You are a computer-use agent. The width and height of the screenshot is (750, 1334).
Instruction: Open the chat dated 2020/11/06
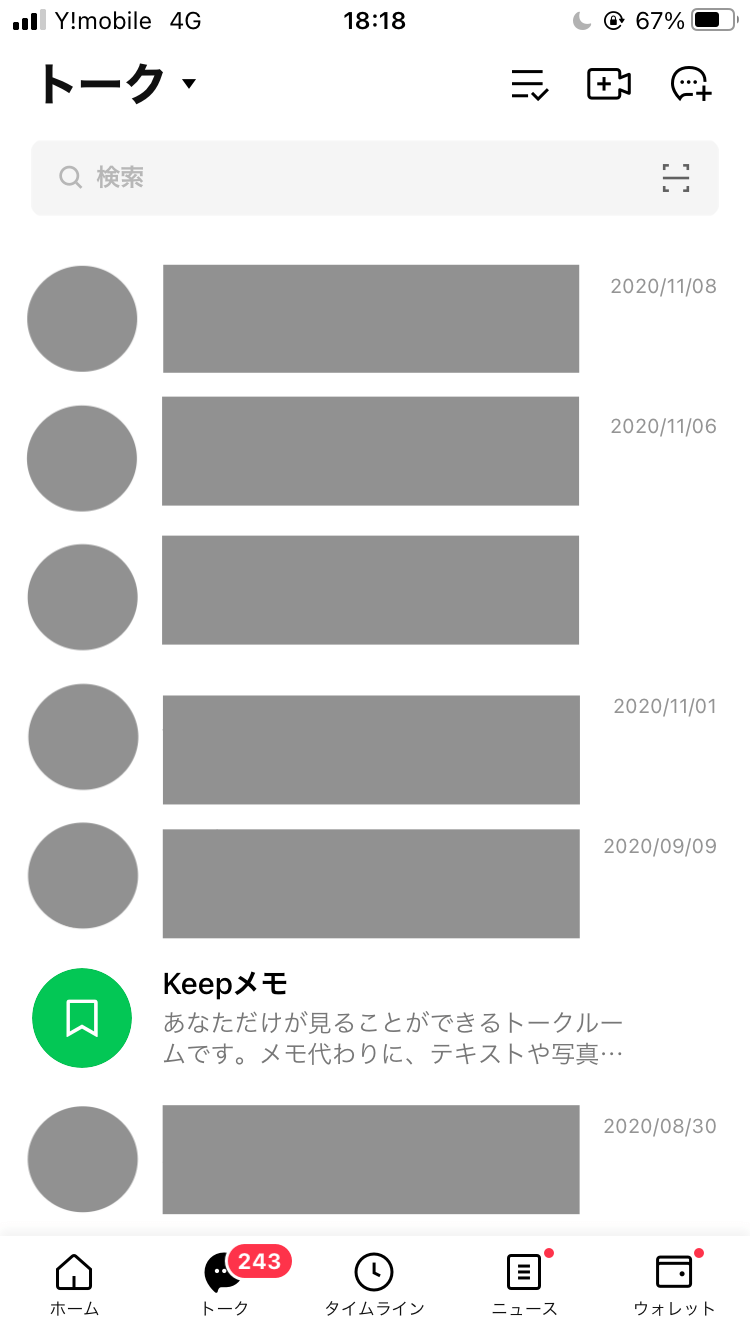(375, 458)
